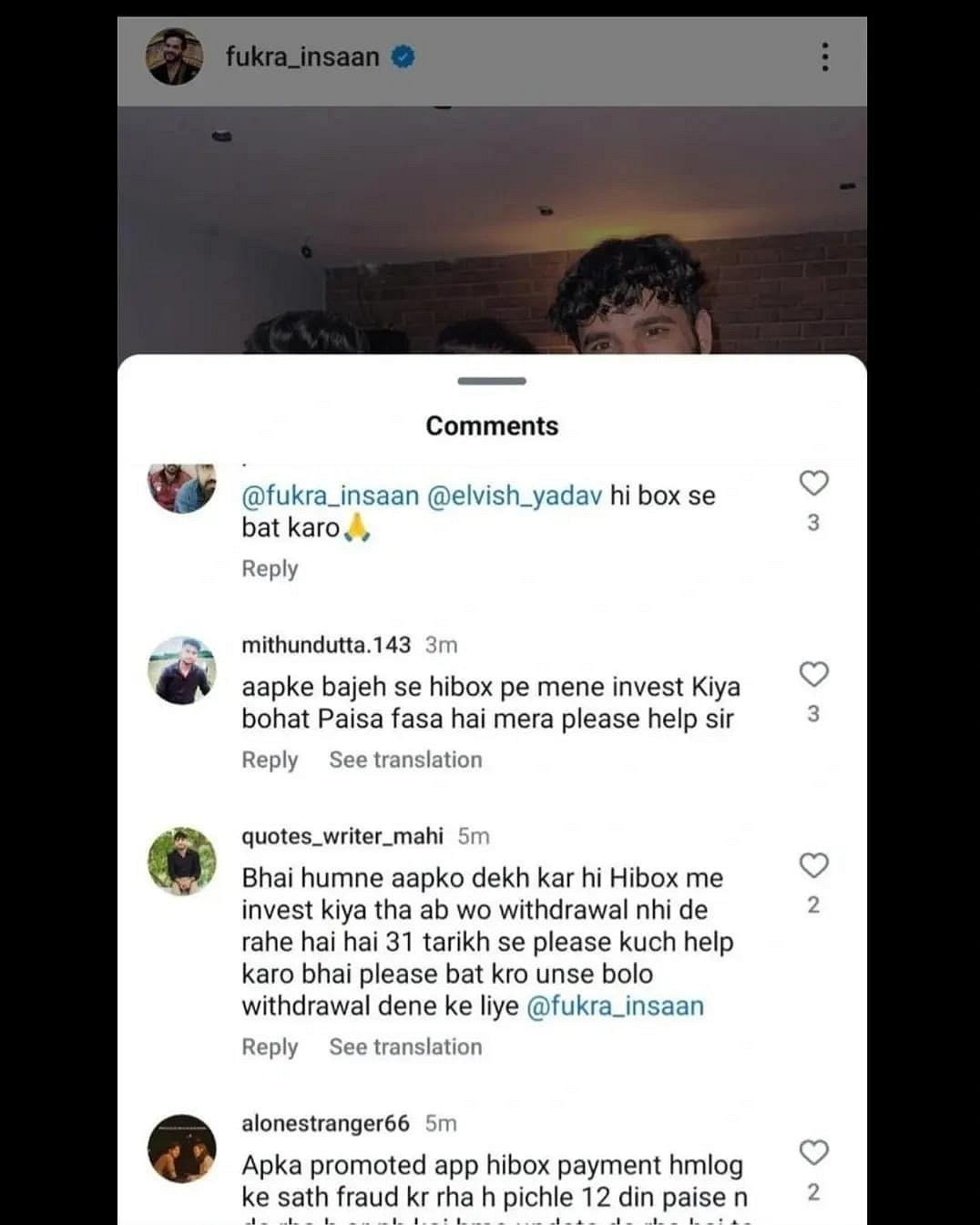Like alonestranger66's comment
Screen dimensions: 980x1225
click(813, 1152)
